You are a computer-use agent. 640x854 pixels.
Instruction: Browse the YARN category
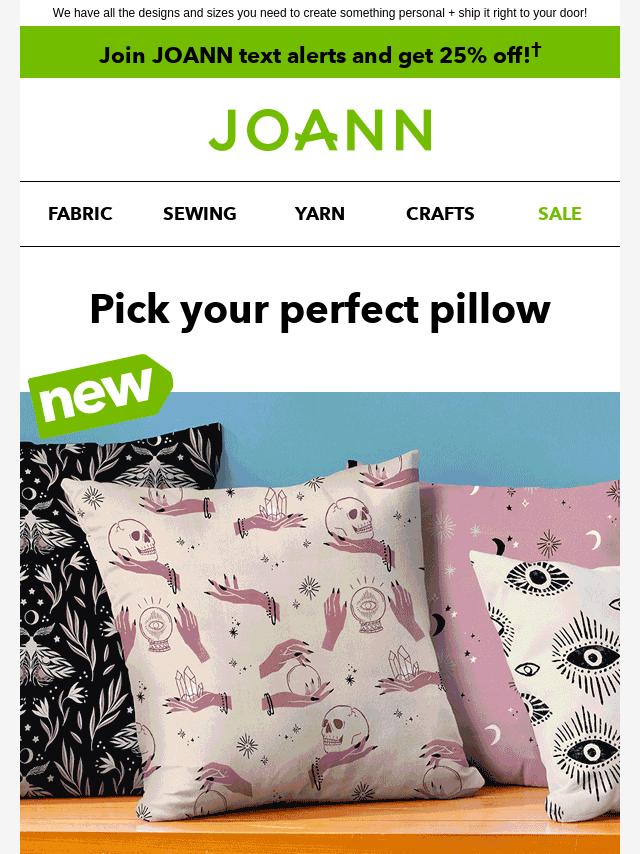pyautogui.click(x=320, y=214)
